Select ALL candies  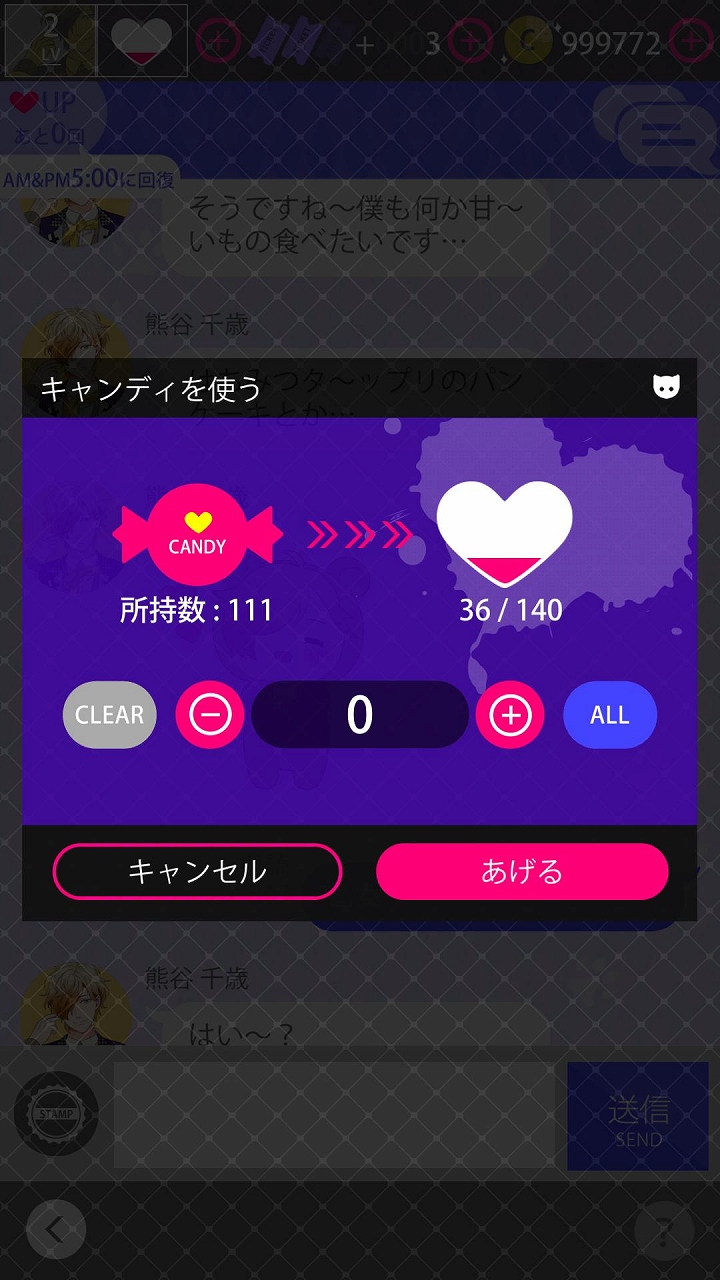coord(610,715)
